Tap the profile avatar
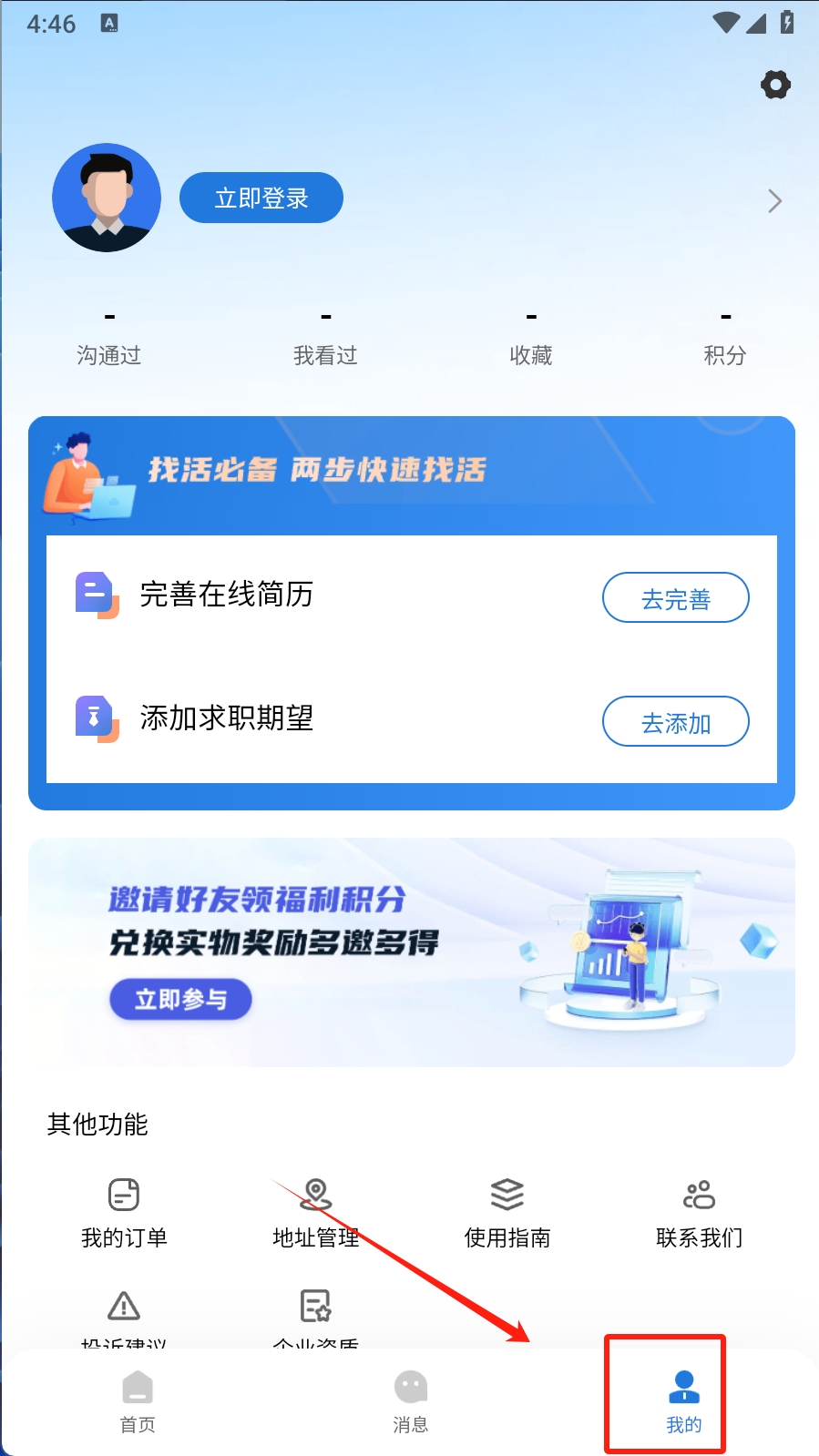 (x=107, y=198)
